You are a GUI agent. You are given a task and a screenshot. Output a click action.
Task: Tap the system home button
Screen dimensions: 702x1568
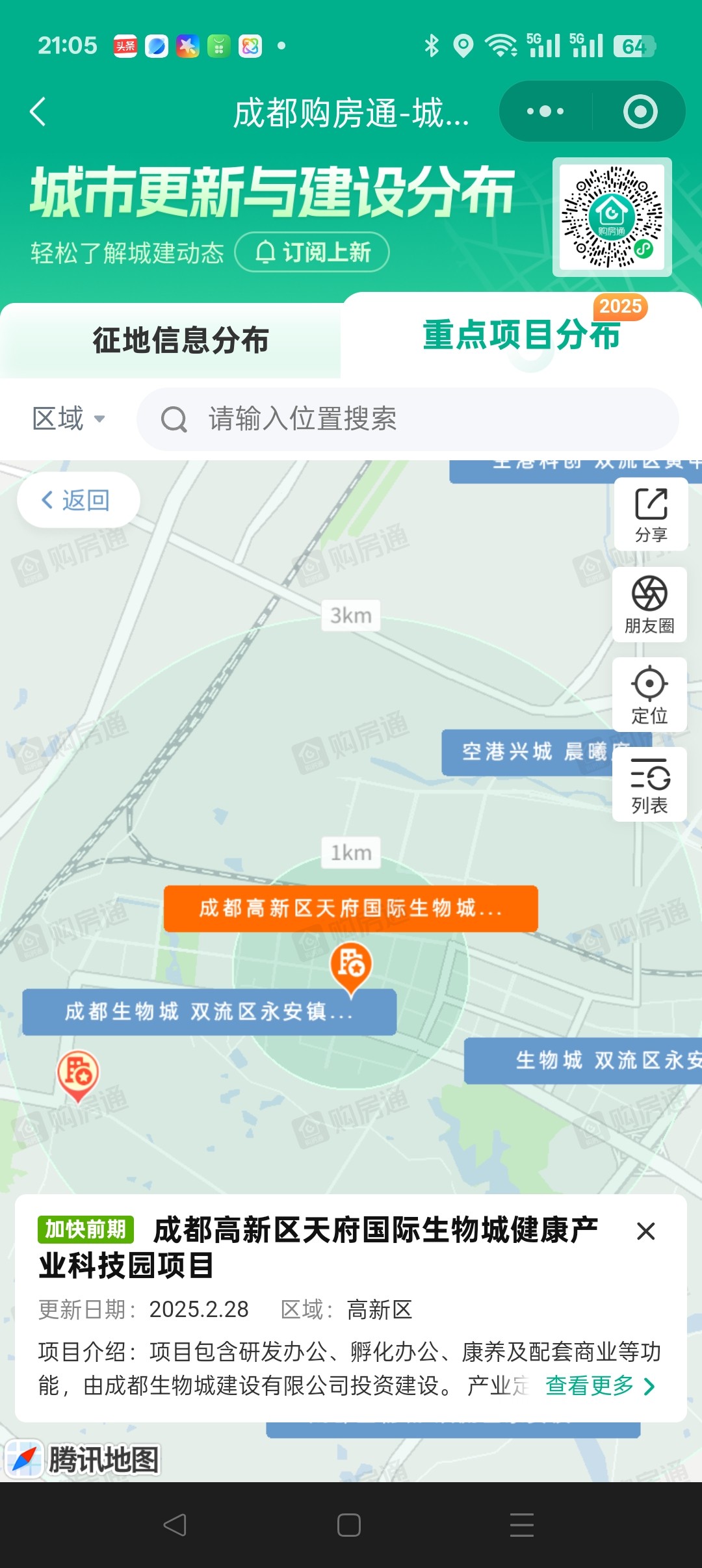pos(349,1524)
